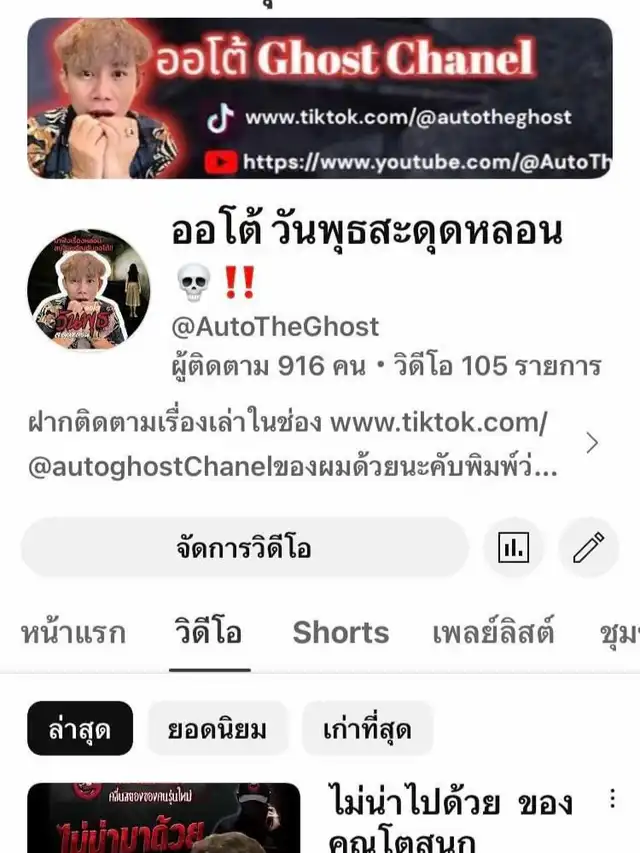The image size is (640, 853).
Task: Select the ล่าสุด filter chip
Action: tap(80, 729)
